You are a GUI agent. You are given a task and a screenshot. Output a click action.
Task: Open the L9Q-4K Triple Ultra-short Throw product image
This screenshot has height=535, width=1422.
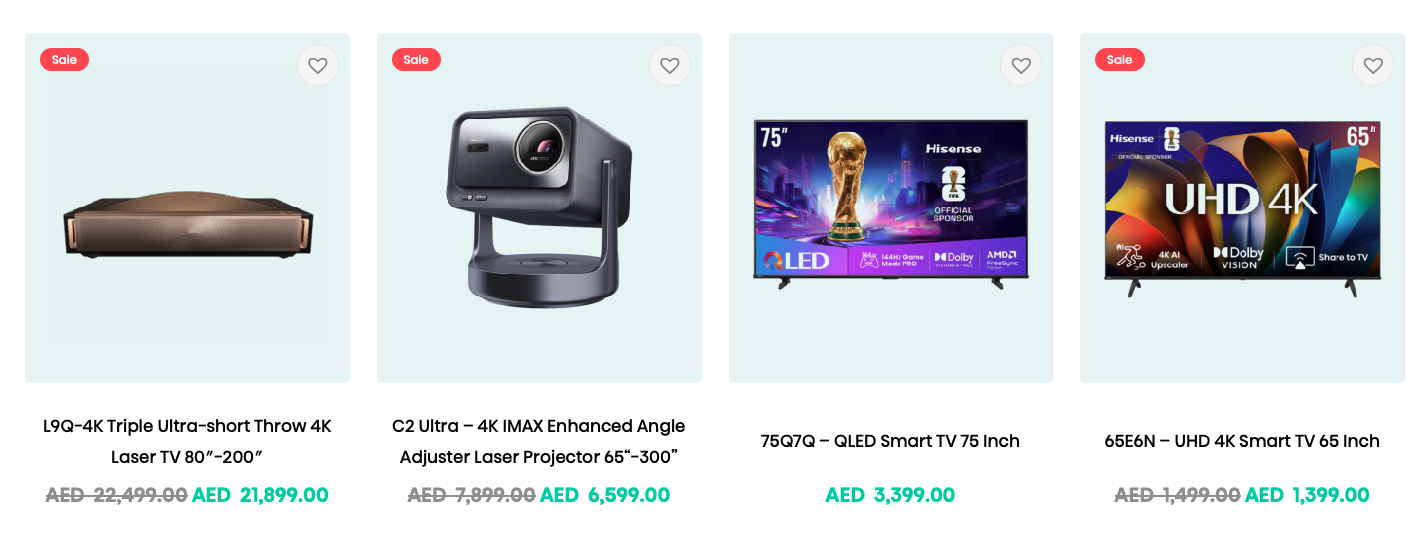[188, 220]
